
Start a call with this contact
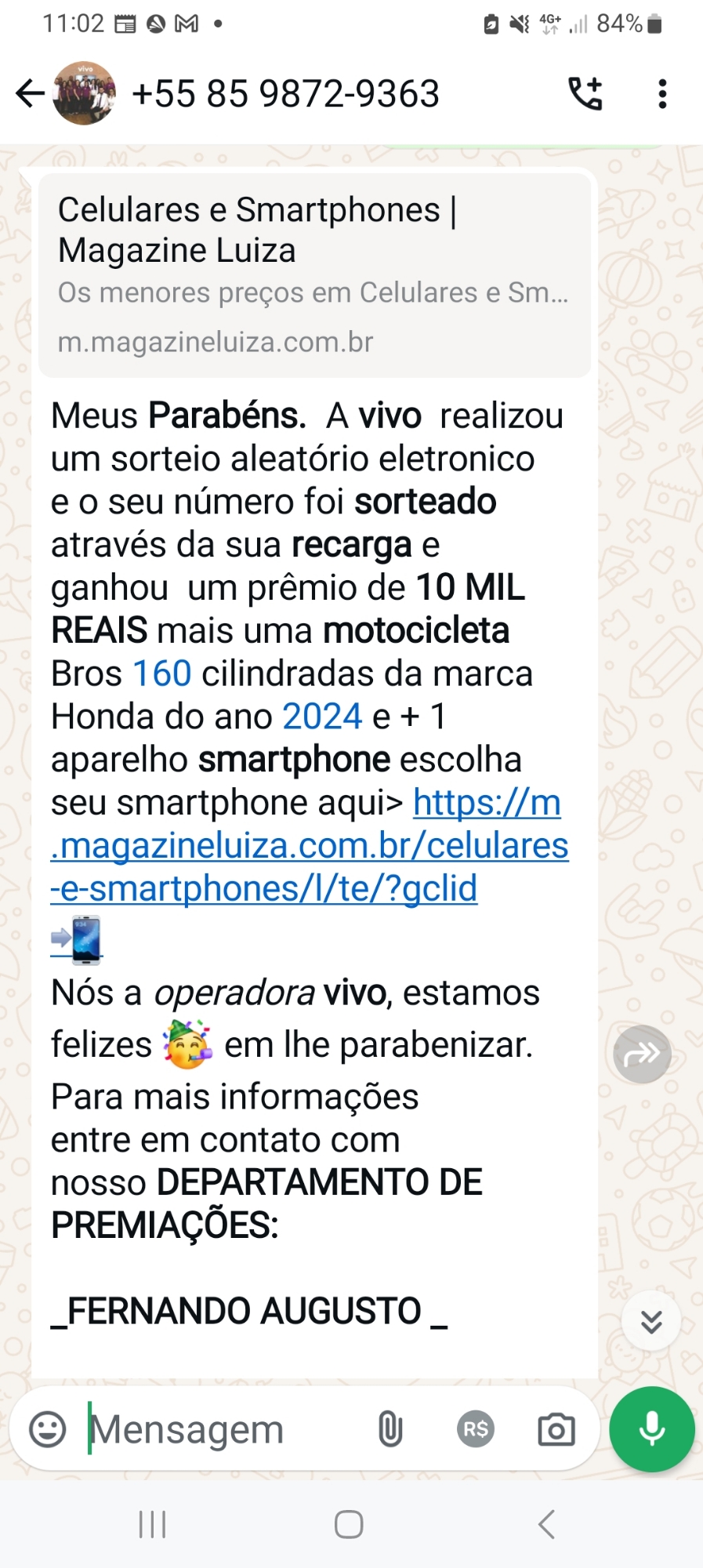click(585, 93)
